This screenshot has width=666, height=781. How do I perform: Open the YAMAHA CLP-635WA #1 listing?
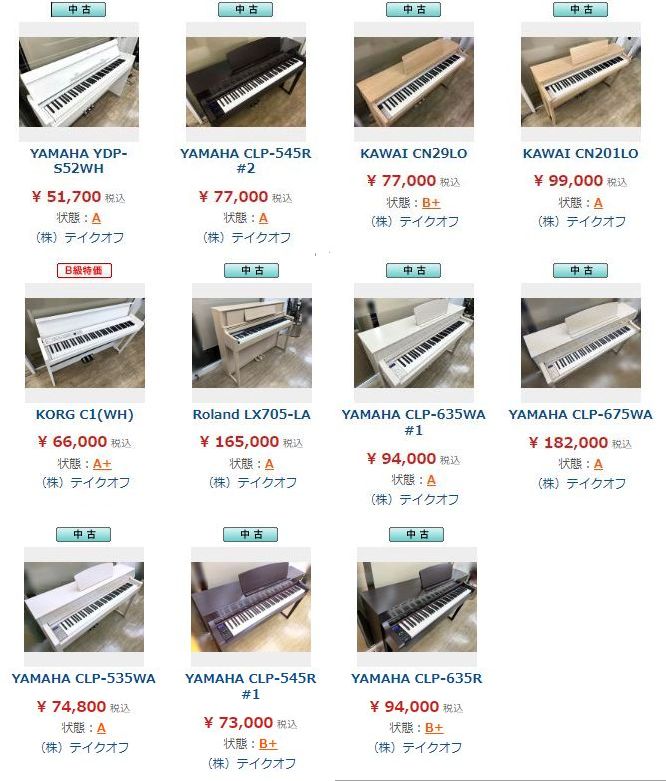point(413,422)
